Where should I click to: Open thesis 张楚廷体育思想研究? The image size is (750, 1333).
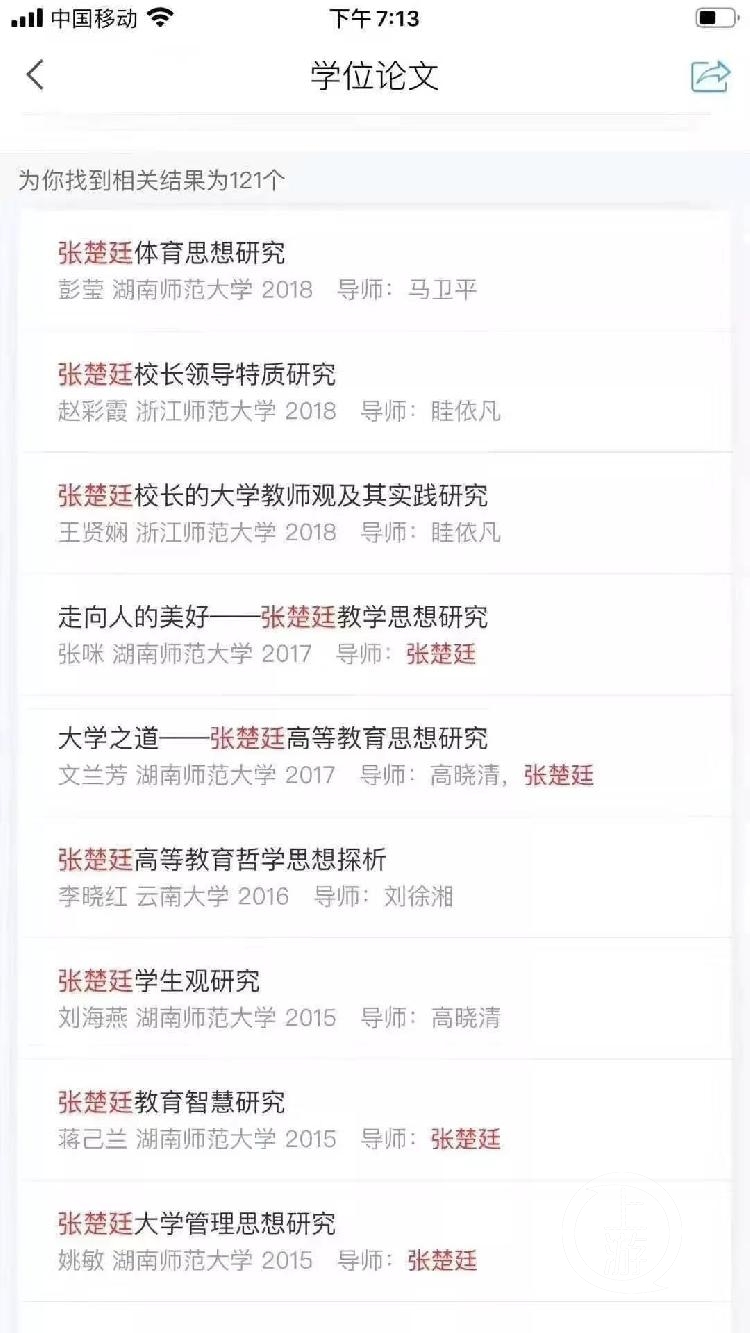click(172, 254)
